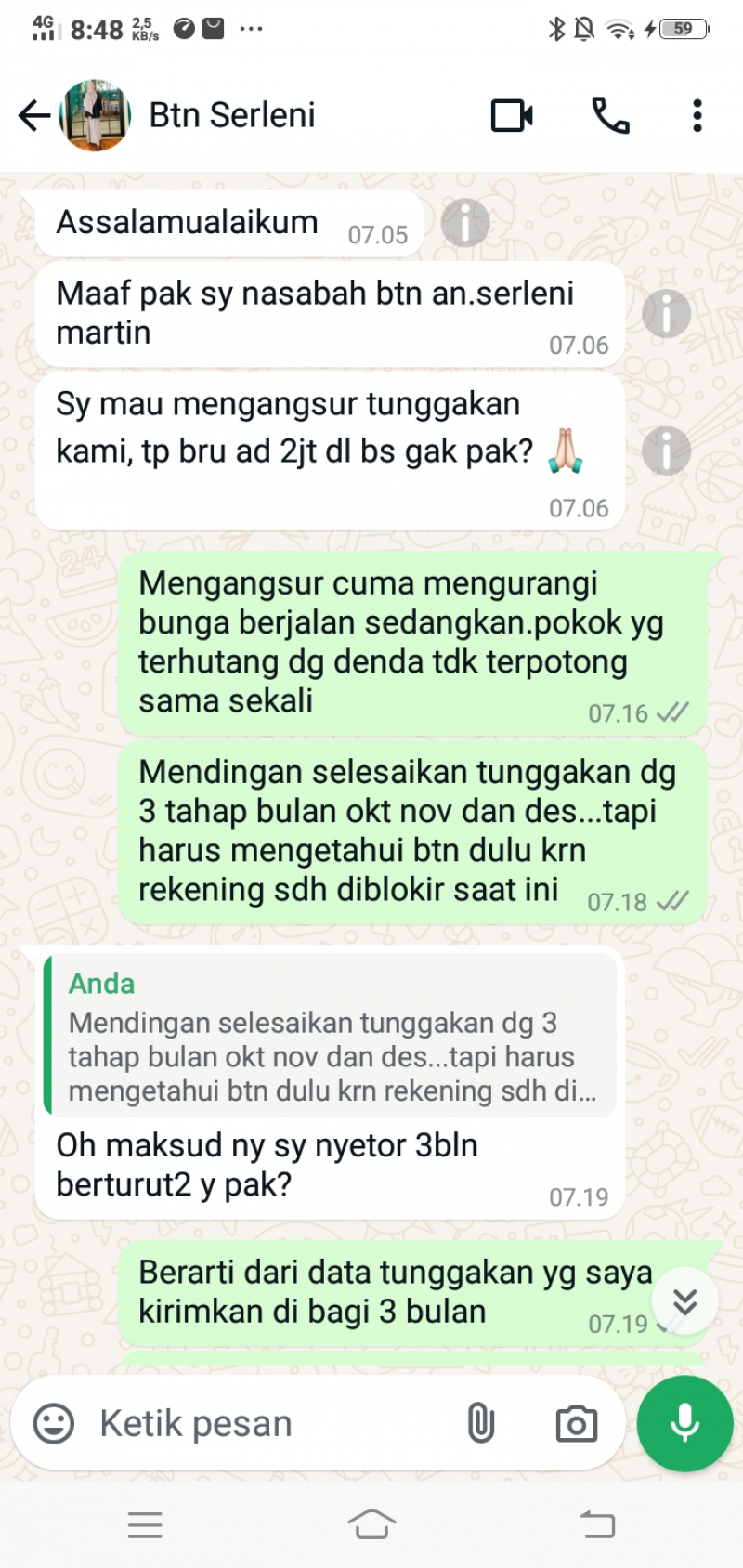Open the camera from the message bar
Image resolution: width=743 pixels, height=1568 pixels.
tap(576, 1423)
